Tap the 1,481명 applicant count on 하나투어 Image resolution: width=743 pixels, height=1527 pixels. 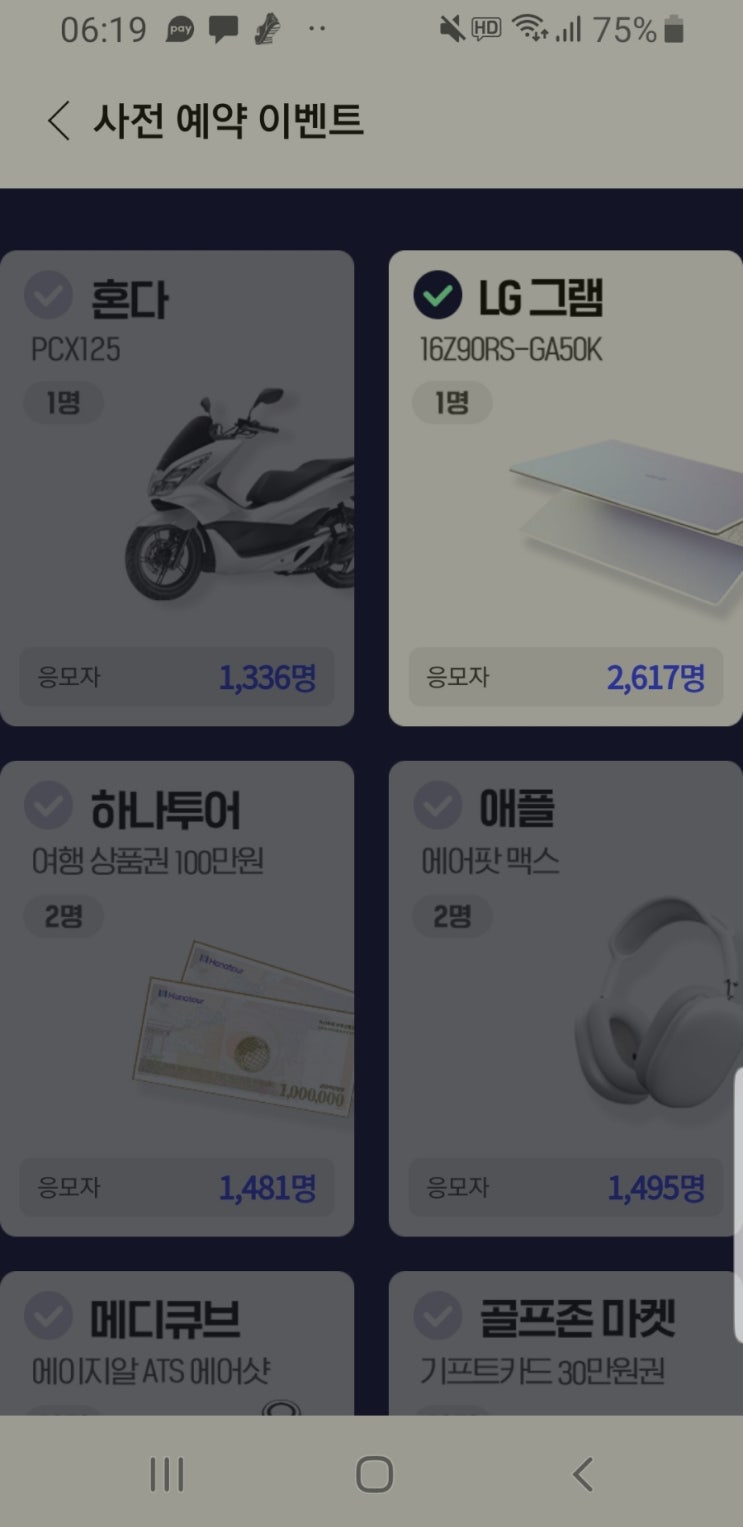(x=268, y=1187)
